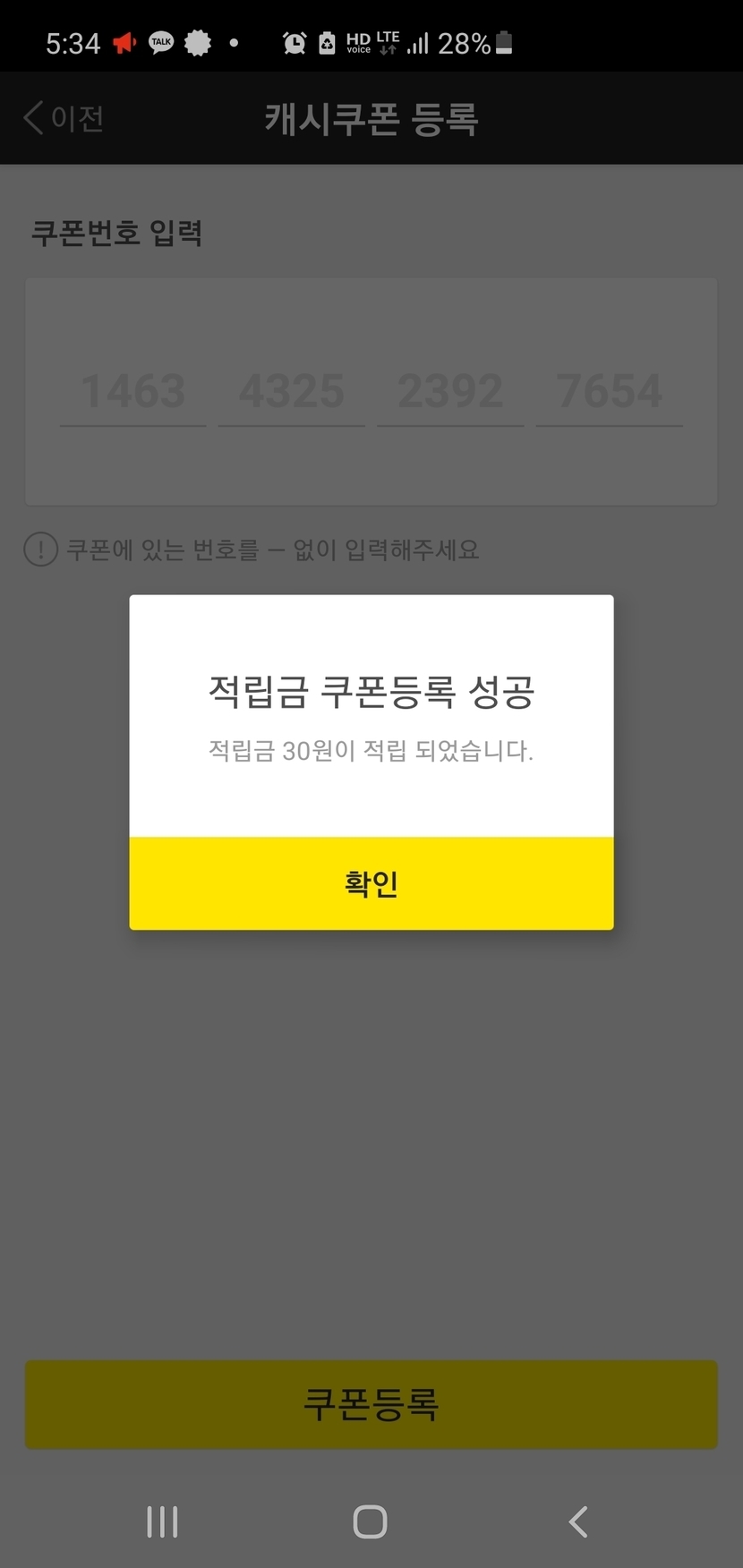Select the coupon field showing 4325

click(x=291, y=392)
